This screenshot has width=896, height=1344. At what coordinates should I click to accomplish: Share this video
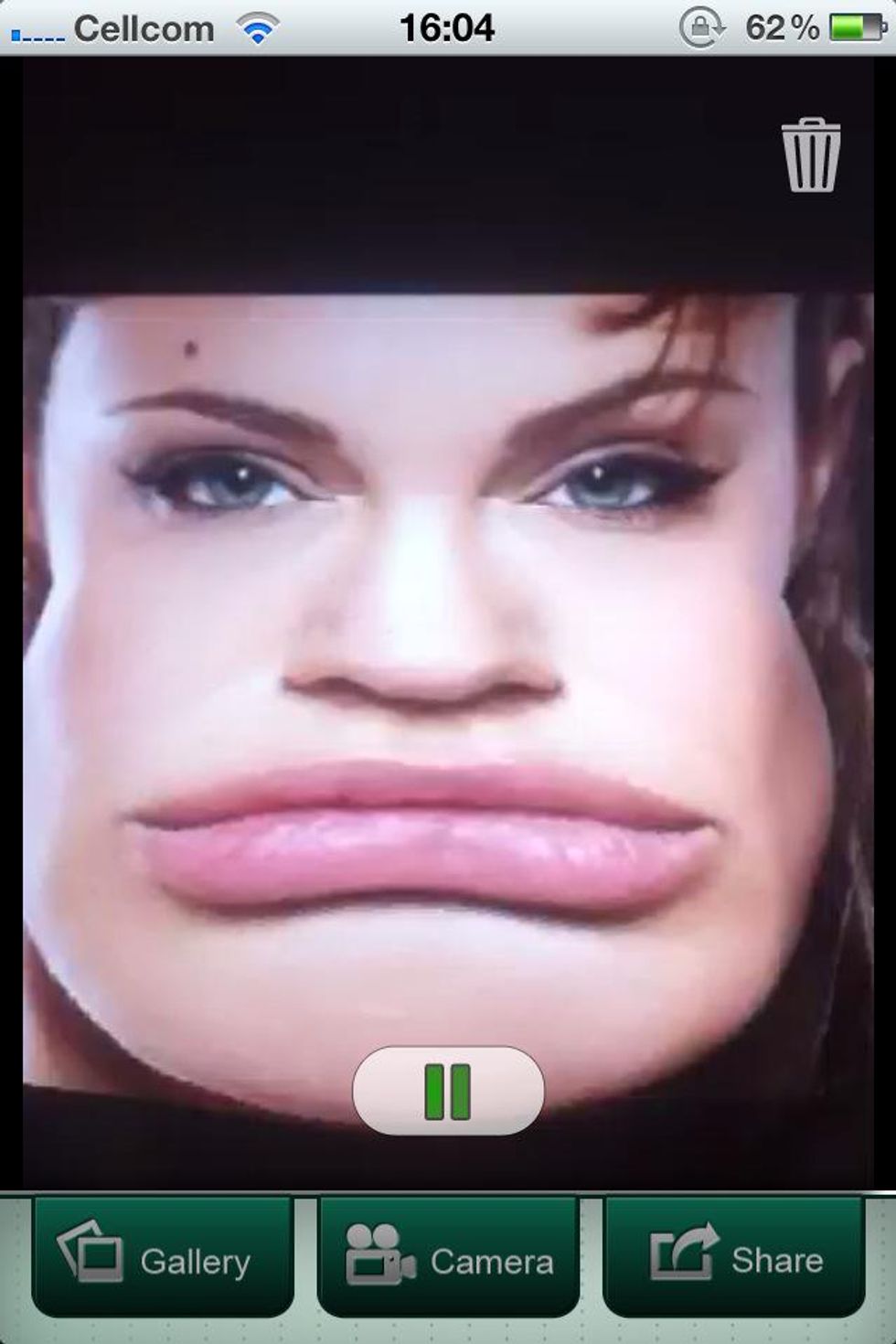(734, 1258)
